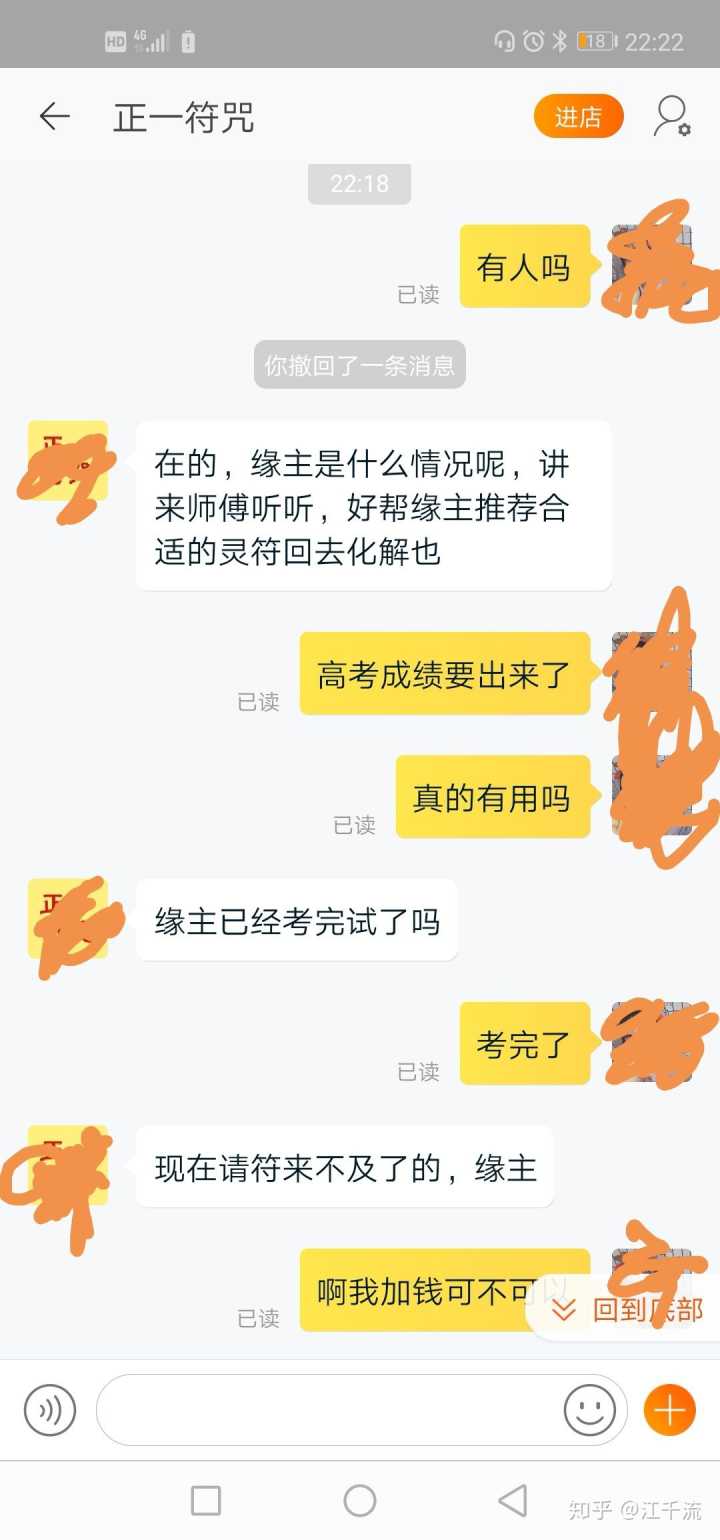720x1540 pixels.
Task: Open the orange plus attachments menu
Action: click(x=669, y=1410)
